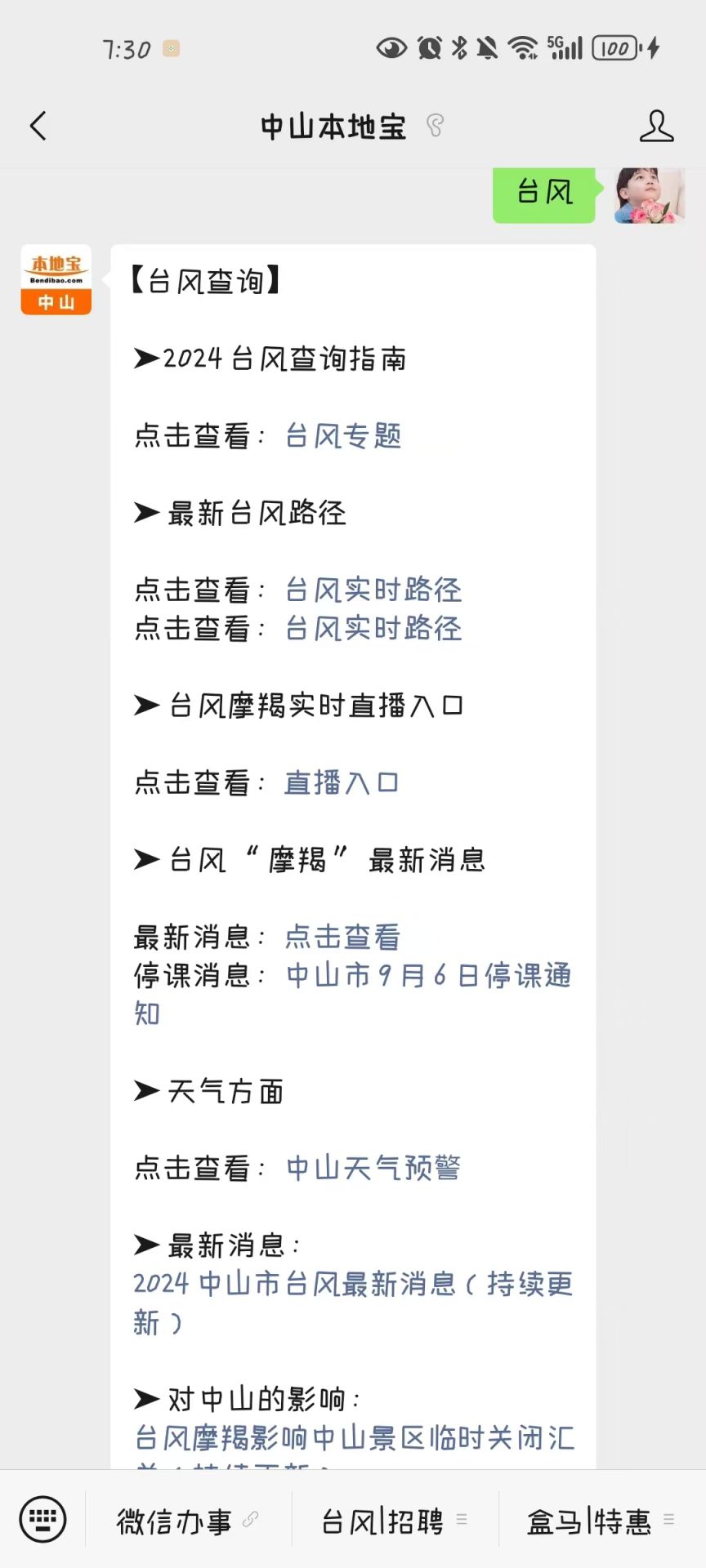
Task: Tap my avatar beside the 台风 message
Action: [650, 195]
